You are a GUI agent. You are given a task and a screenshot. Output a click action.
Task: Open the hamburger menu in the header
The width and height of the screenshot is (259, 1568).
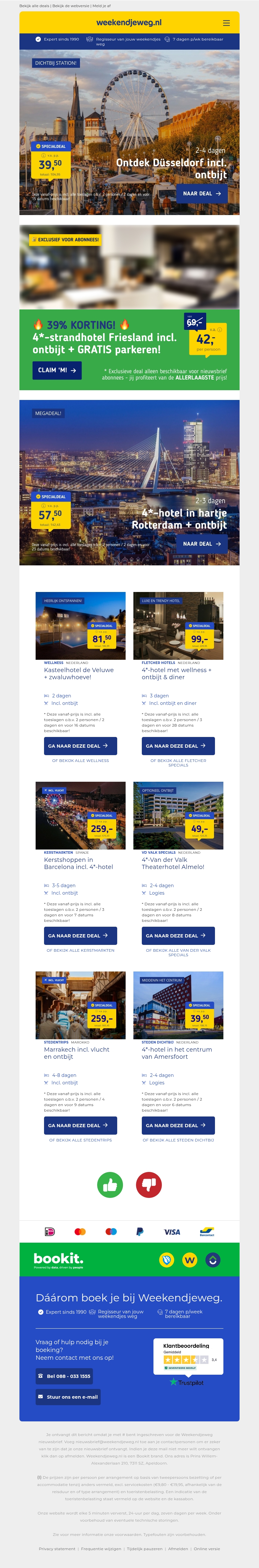click(226, 23)
